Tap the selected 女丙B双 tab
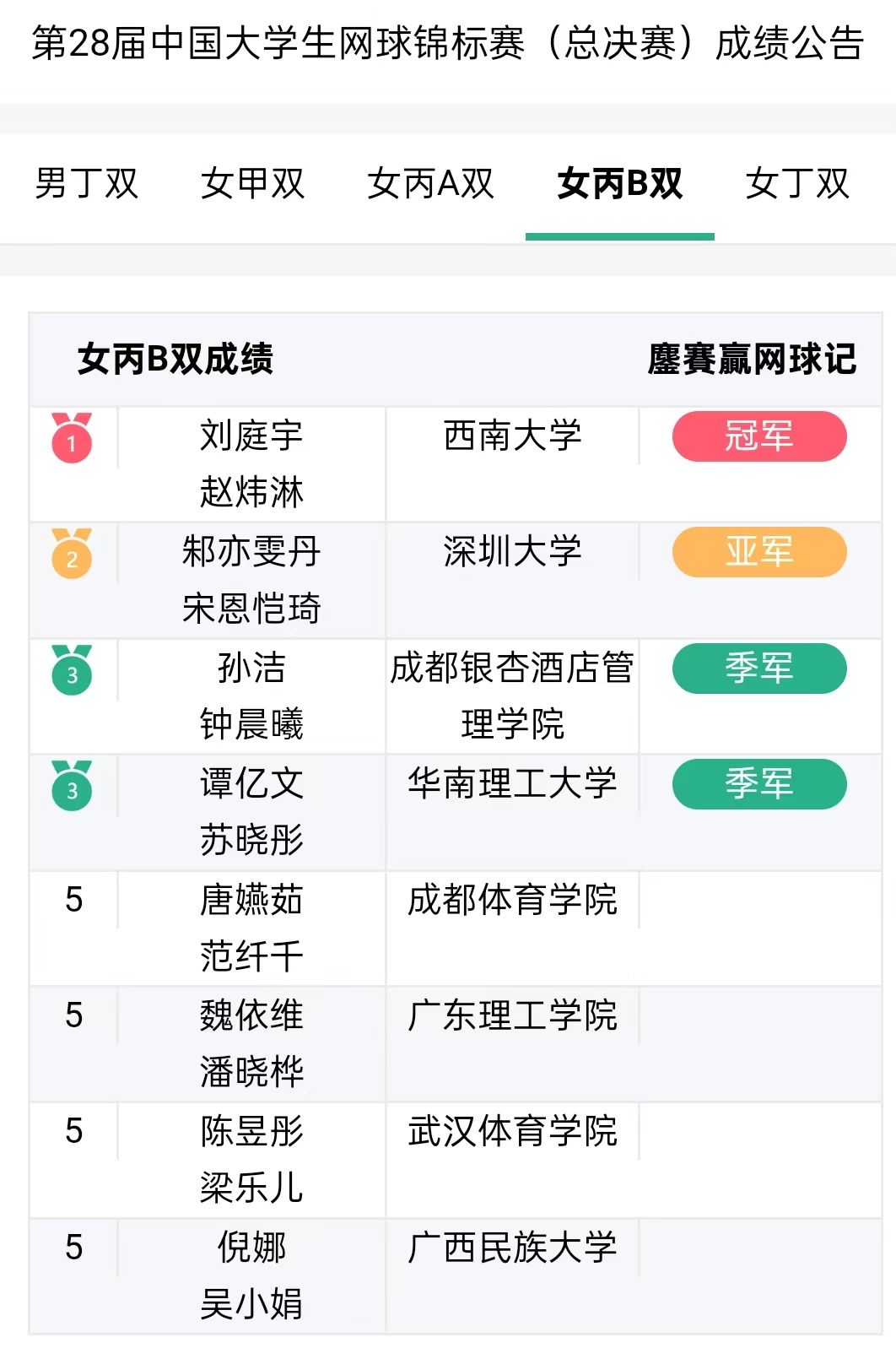Image resolution: width=896 pixels, height=1348 pixels. (x=620, y=183)
